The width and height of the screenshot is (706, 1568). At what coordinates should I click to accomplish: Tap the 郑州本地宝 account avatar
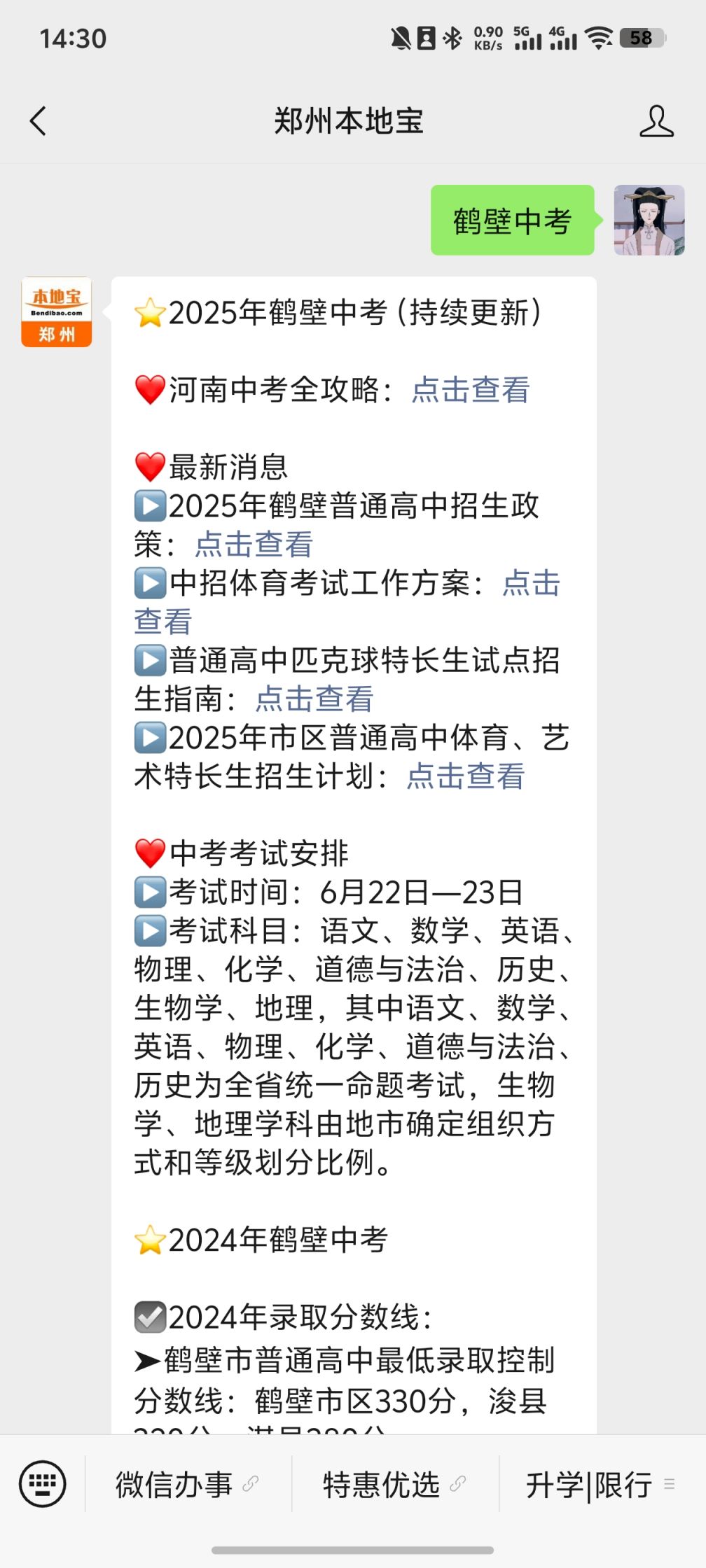[57, 312]
